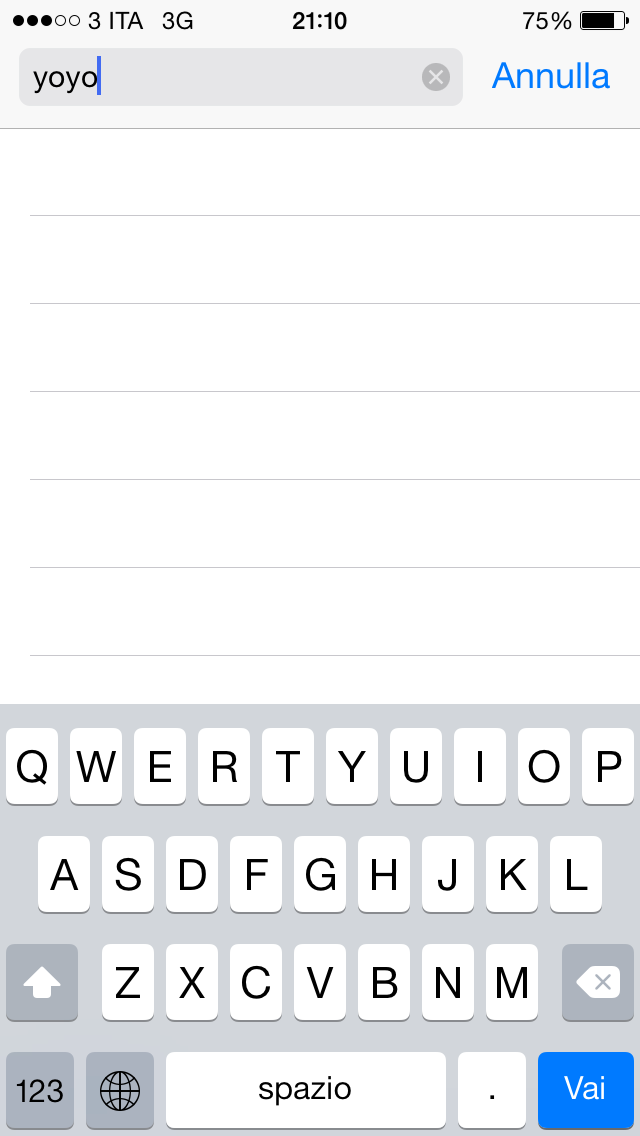Insert a space with the spazio key
Screen dimensions: 640x1136
tap(305, 1090)
